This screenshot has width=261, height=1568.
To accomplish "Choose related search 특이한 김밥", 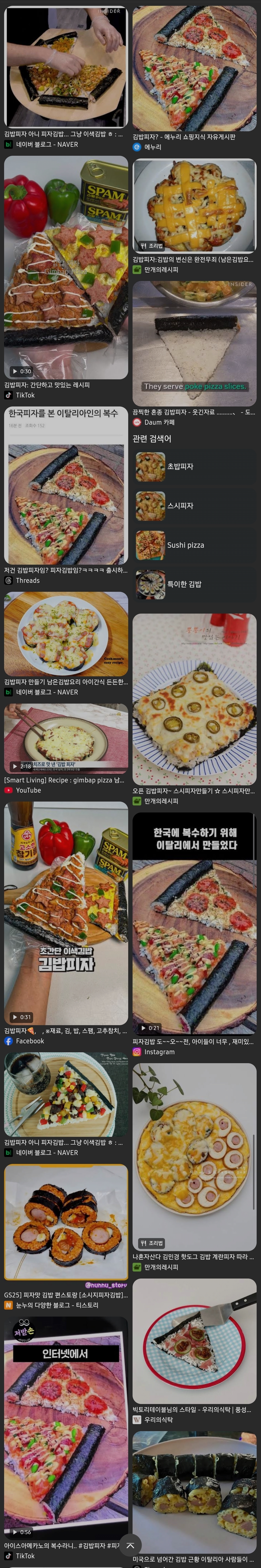I will click(184, 584).
